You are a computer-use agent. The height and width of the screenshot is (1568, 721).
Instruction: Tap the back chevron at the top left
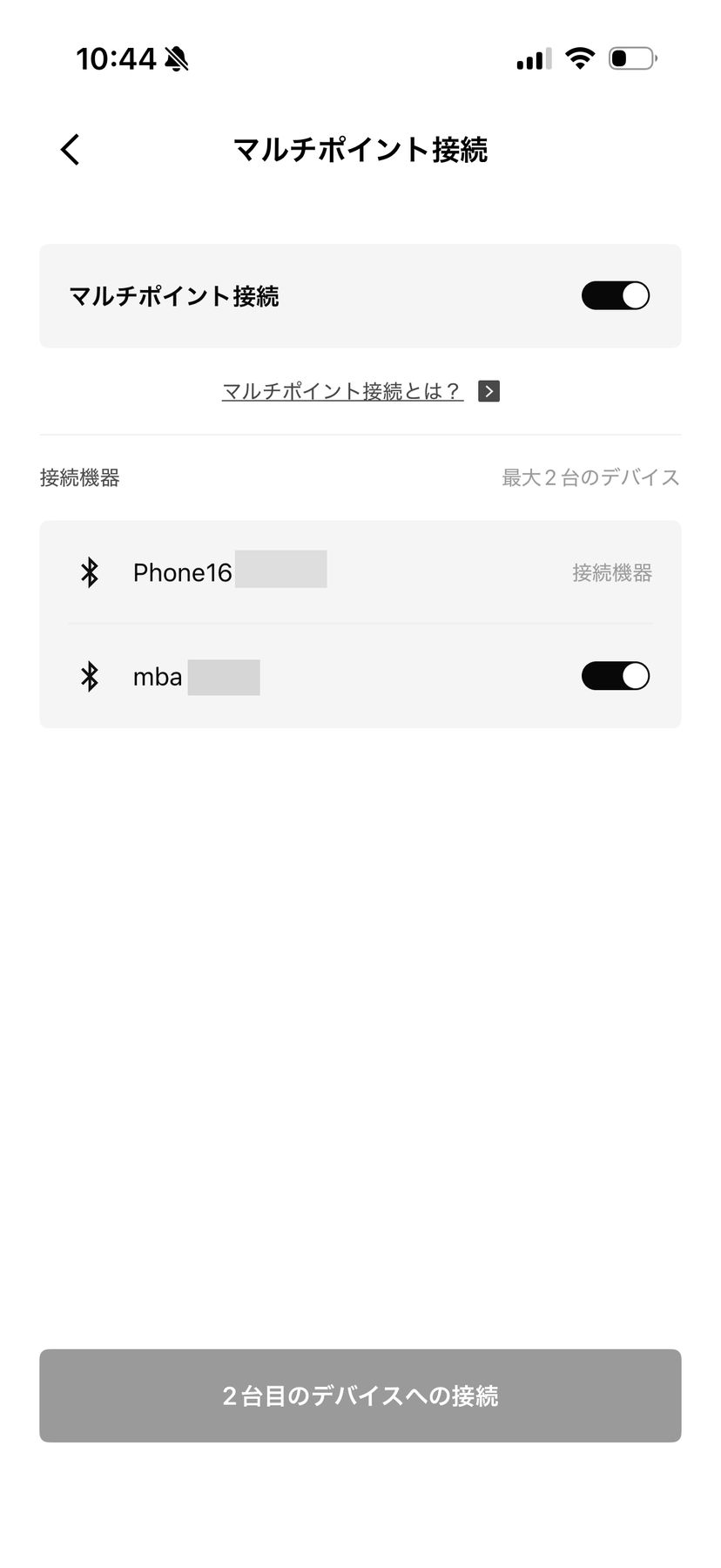pyautogui.click(x=70, y=149)
